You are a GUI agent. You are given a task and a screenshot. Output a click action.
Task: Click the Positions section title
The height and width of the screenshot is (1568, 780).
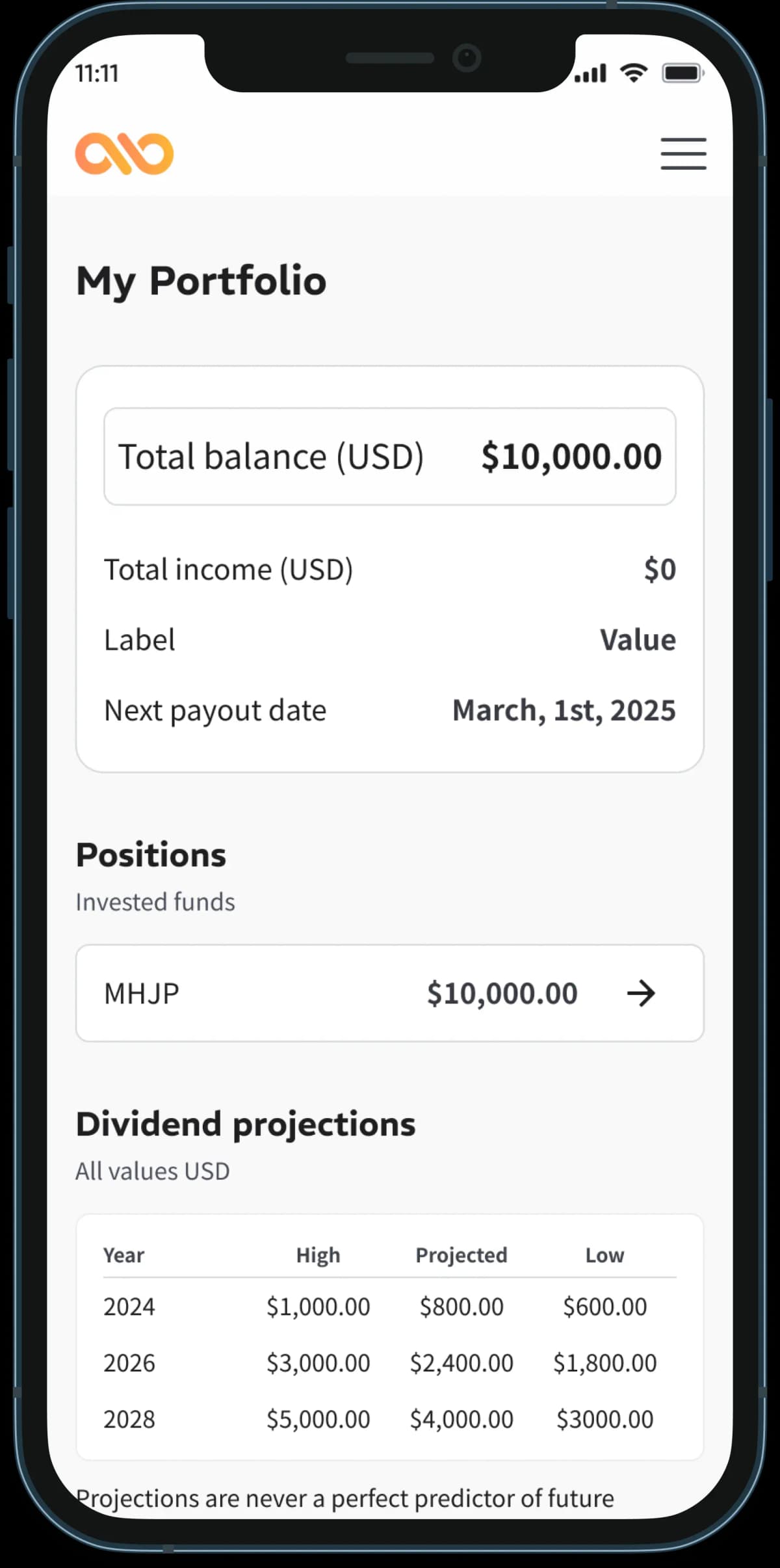coord(151,855)
